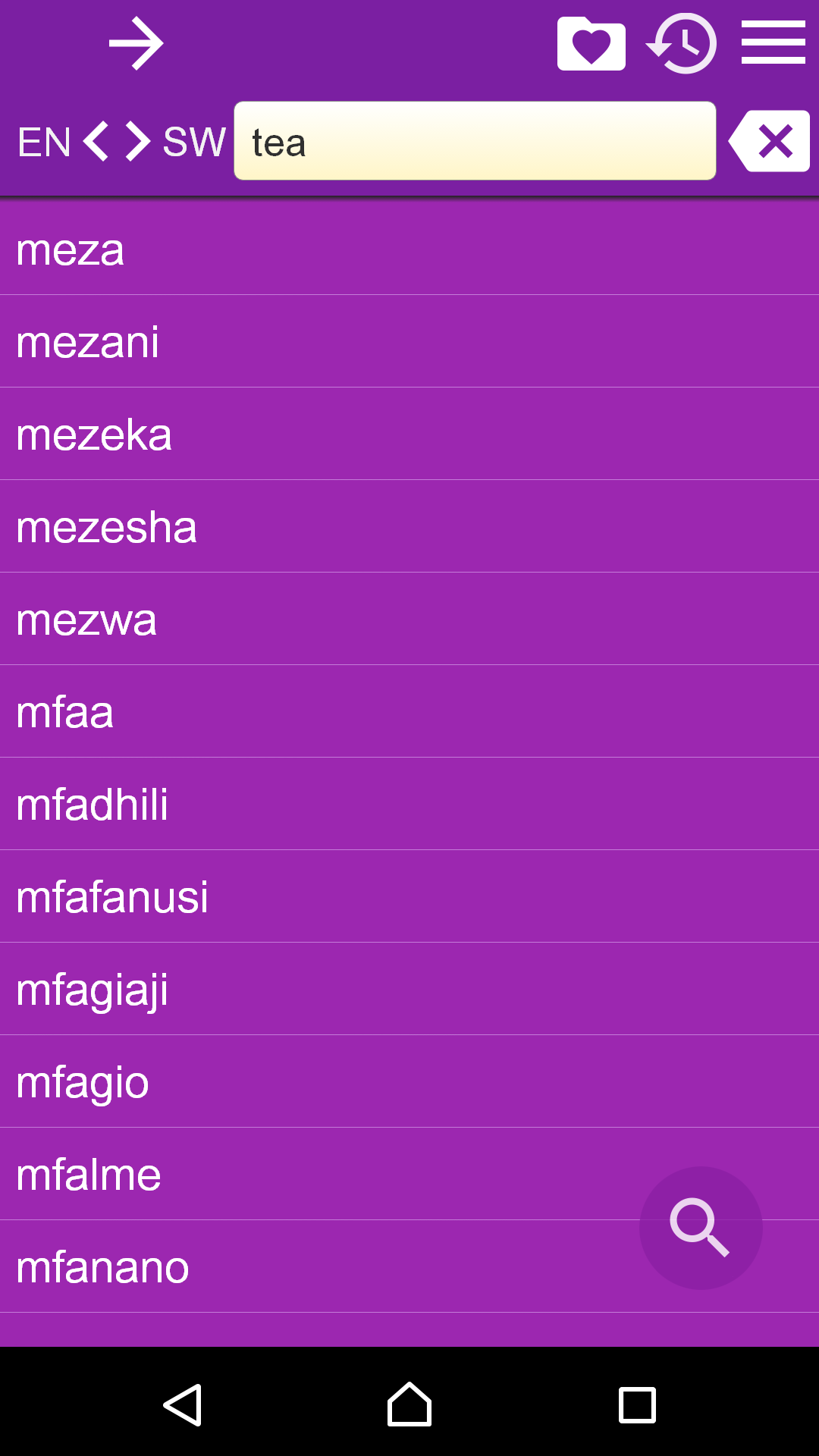Tap the right chevron between EN and SW
The width and height of the screenshot is (819, 1456).
135,141
